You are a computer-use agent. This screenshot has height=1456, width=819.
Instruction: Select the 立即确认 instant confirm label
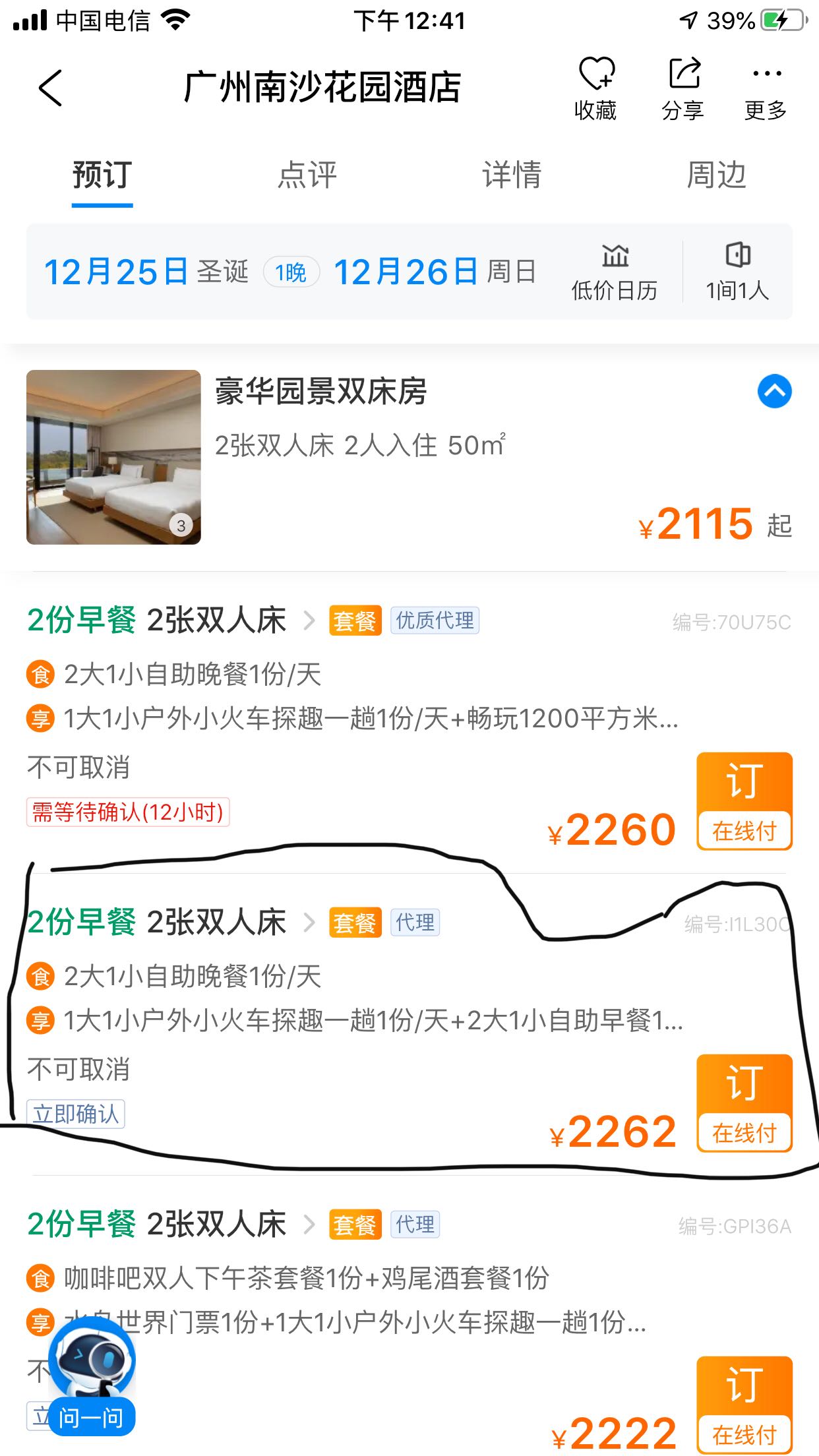[x=76, y=1114]
